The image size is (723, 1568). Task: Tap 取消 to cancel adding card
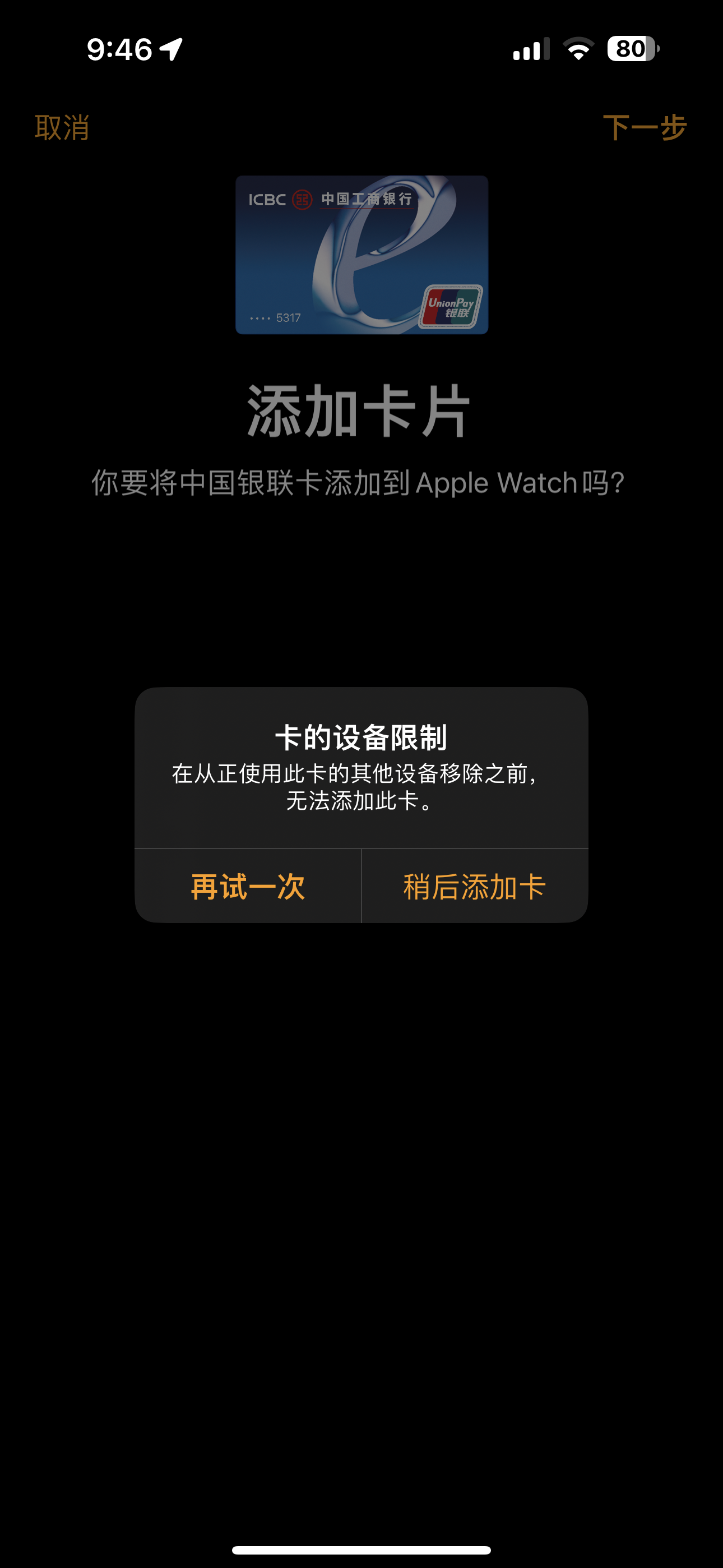click(62, 127)
